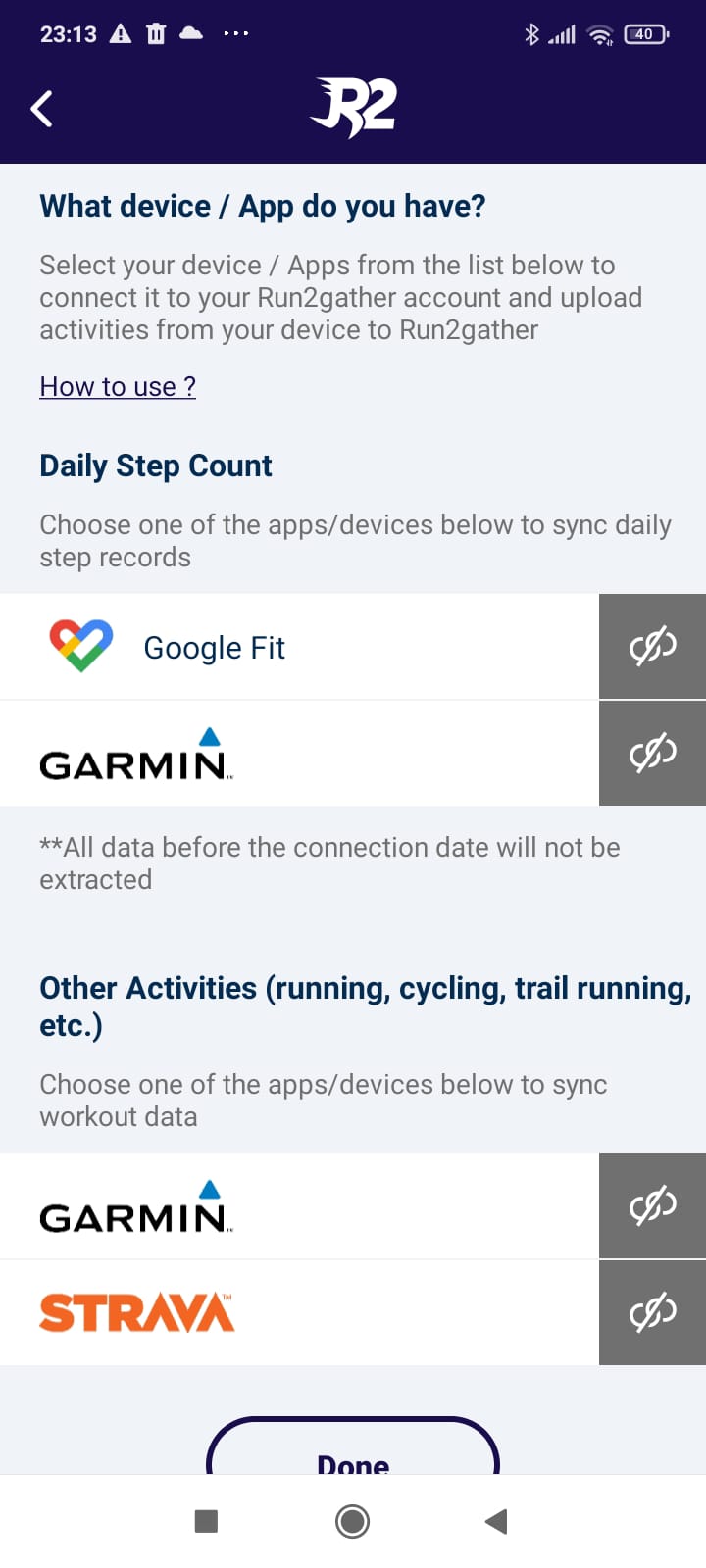This screenshot has width=706, height=1568.
Task: Open the recent apps view
Action: (x=206, y=1521)
